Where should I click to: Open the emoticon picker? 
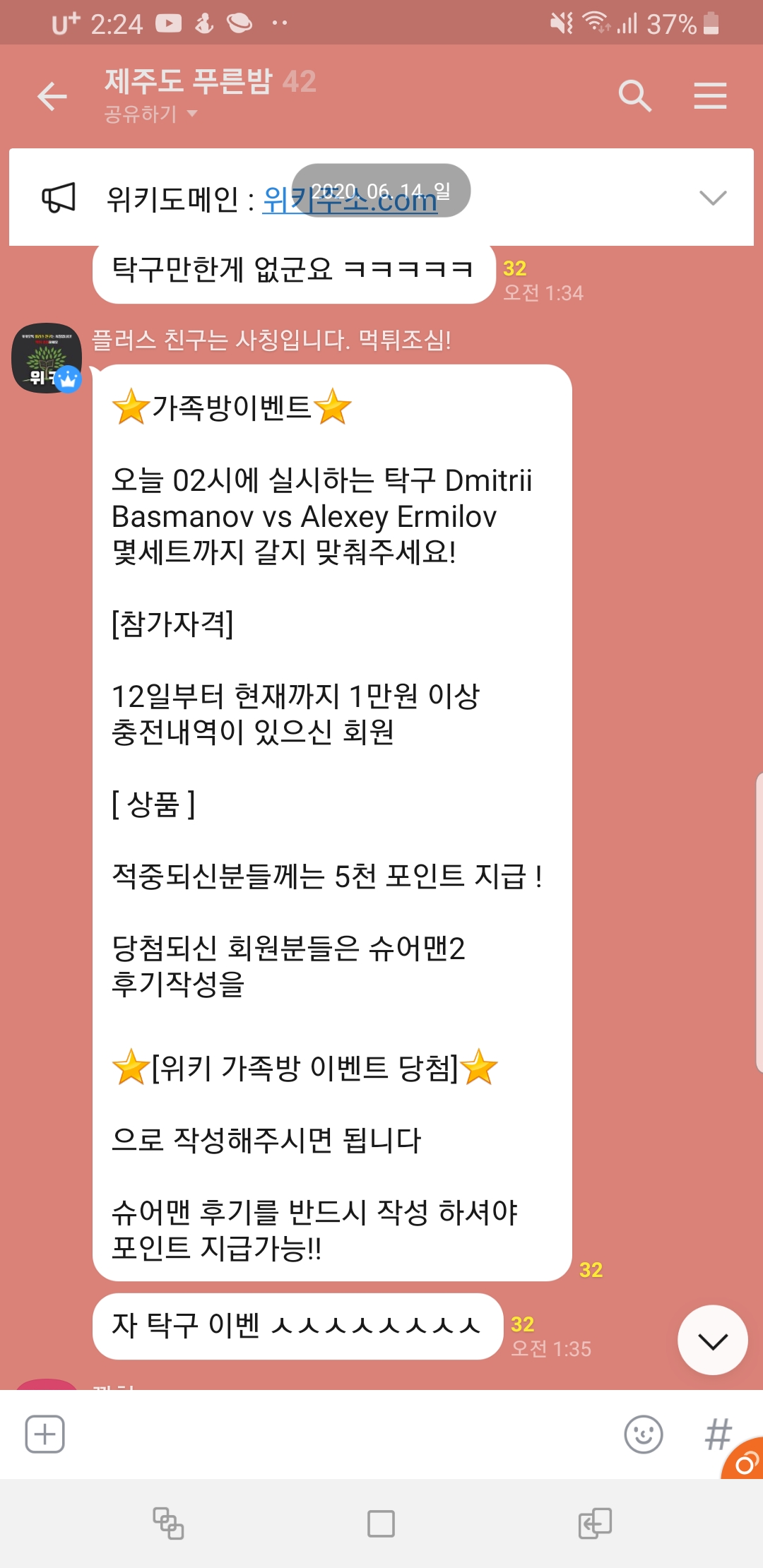pos(643,1435)
